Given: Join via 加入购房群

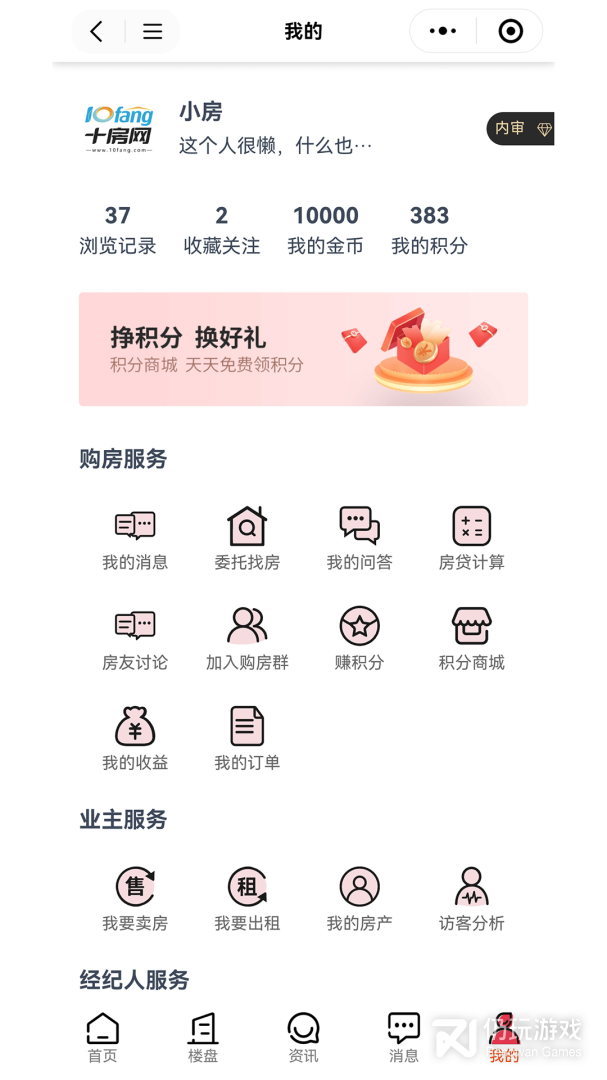Looking at the screenshot, I should click(247, 638).
